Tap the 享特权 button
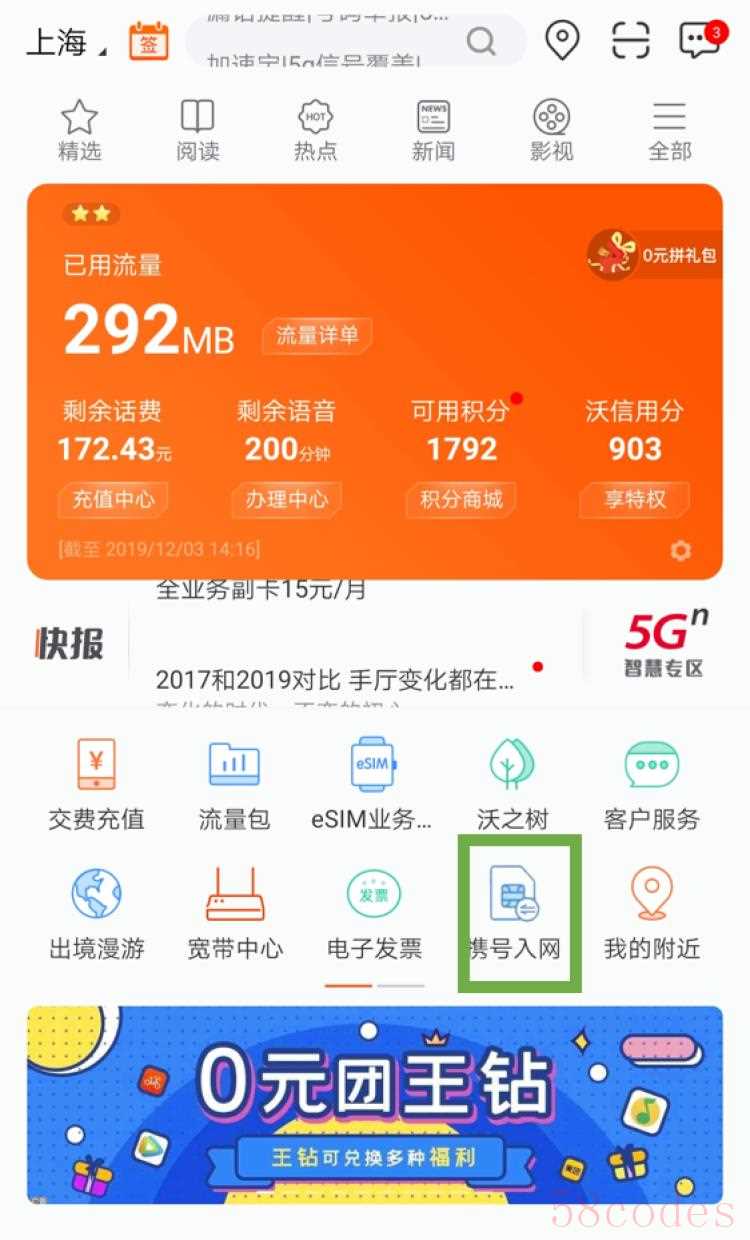This screenshot has width=750, height=1240. point(635,499)
